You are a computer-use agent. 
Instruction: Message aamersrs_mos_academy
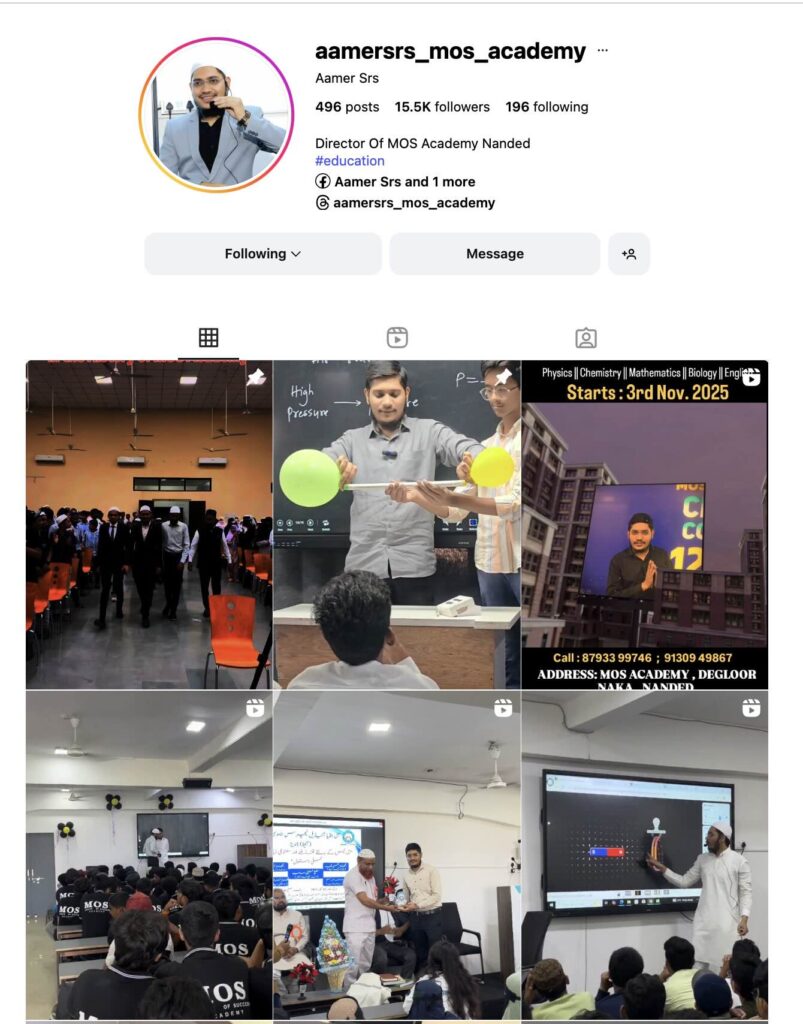(494, 254)
